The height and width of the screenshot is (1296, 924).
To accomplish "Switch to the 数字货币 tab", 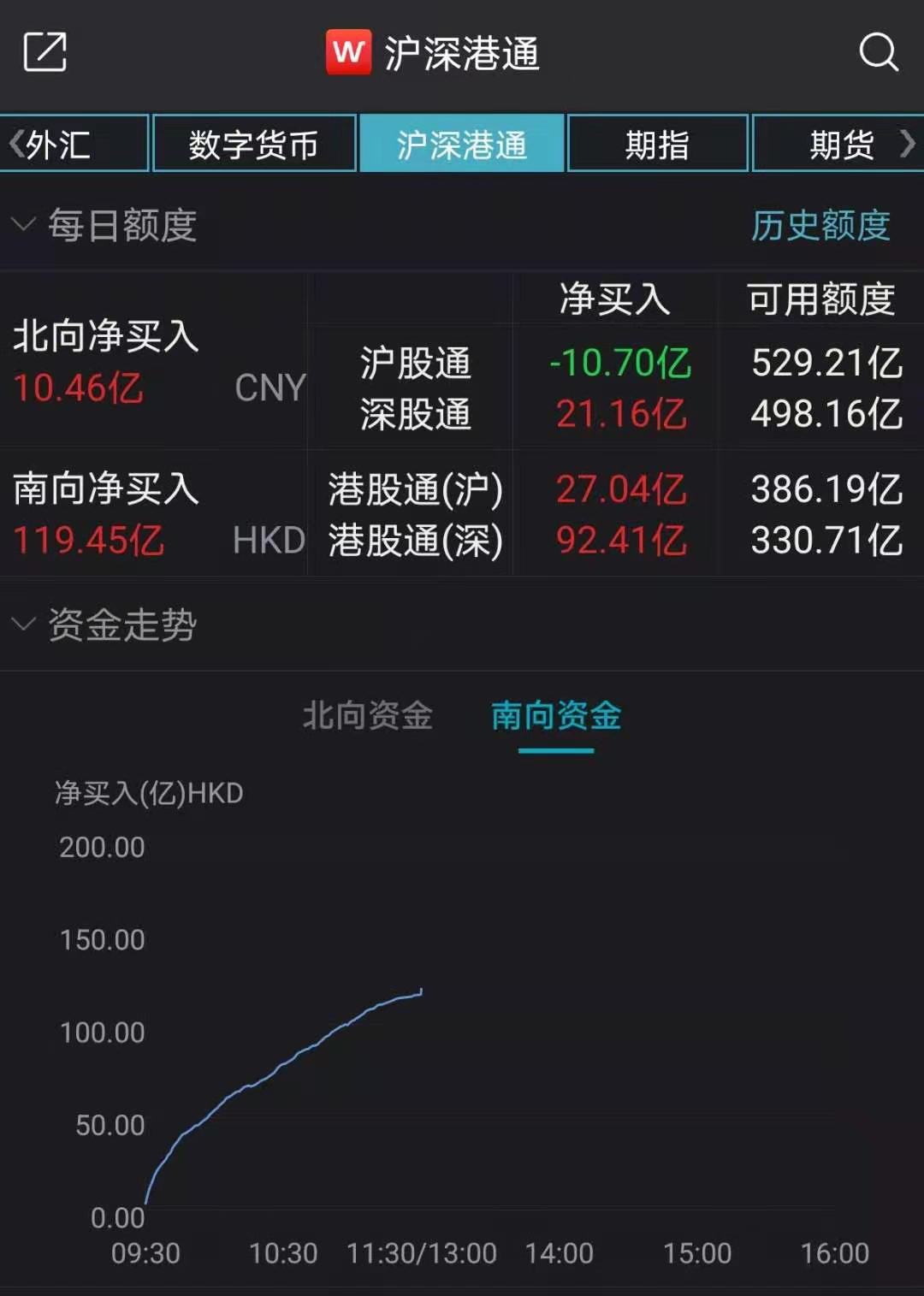I will [254, 144].
